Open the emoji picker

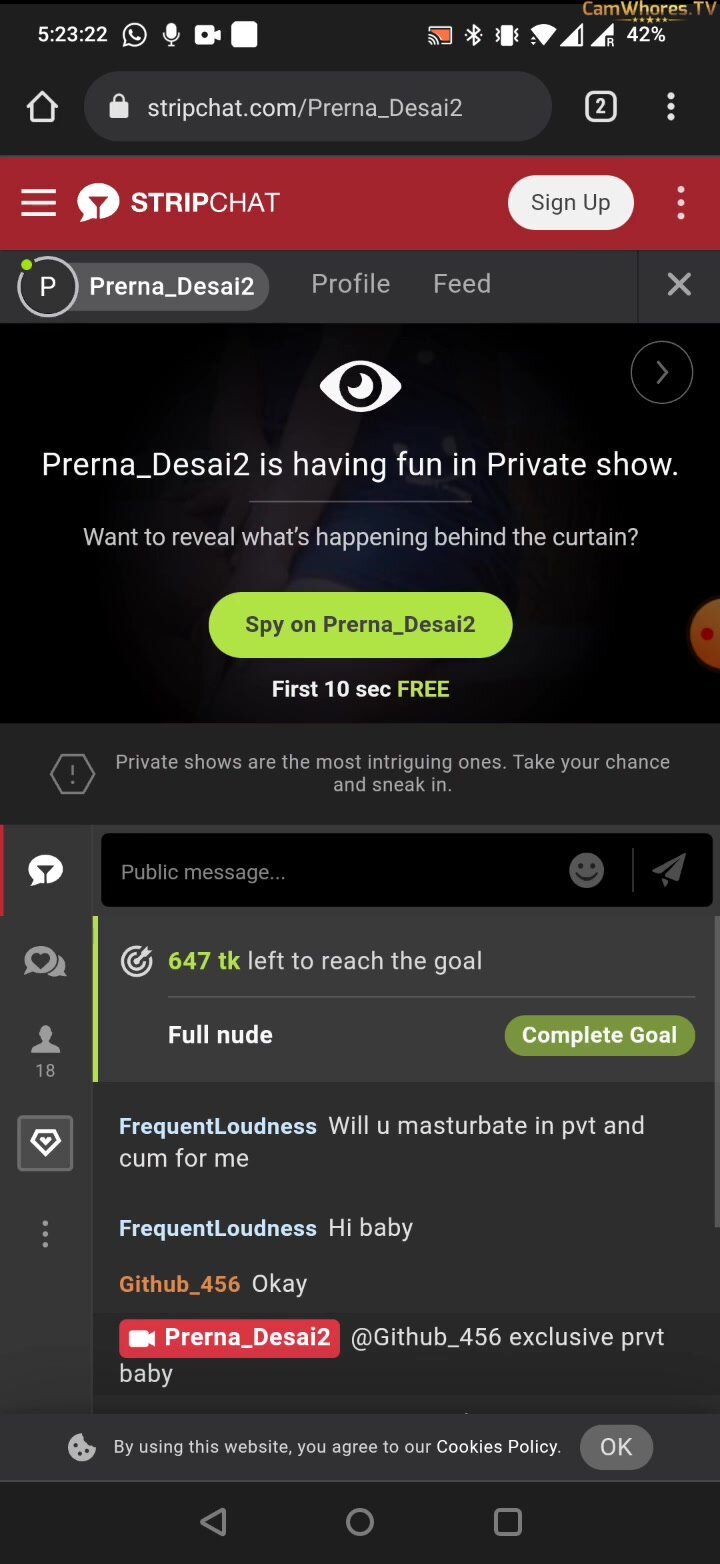click(x=587, y=871)
